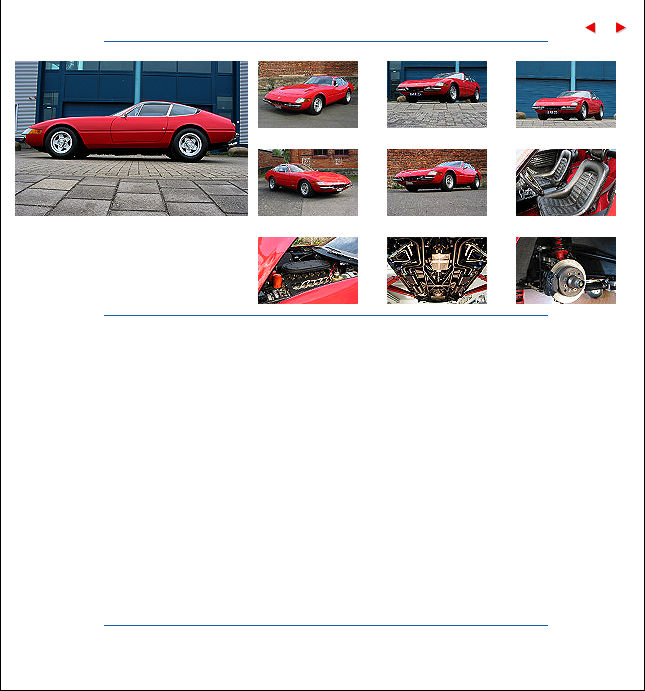
Task: Open the large side-profile car photo
Action: [x=131, y=138]
